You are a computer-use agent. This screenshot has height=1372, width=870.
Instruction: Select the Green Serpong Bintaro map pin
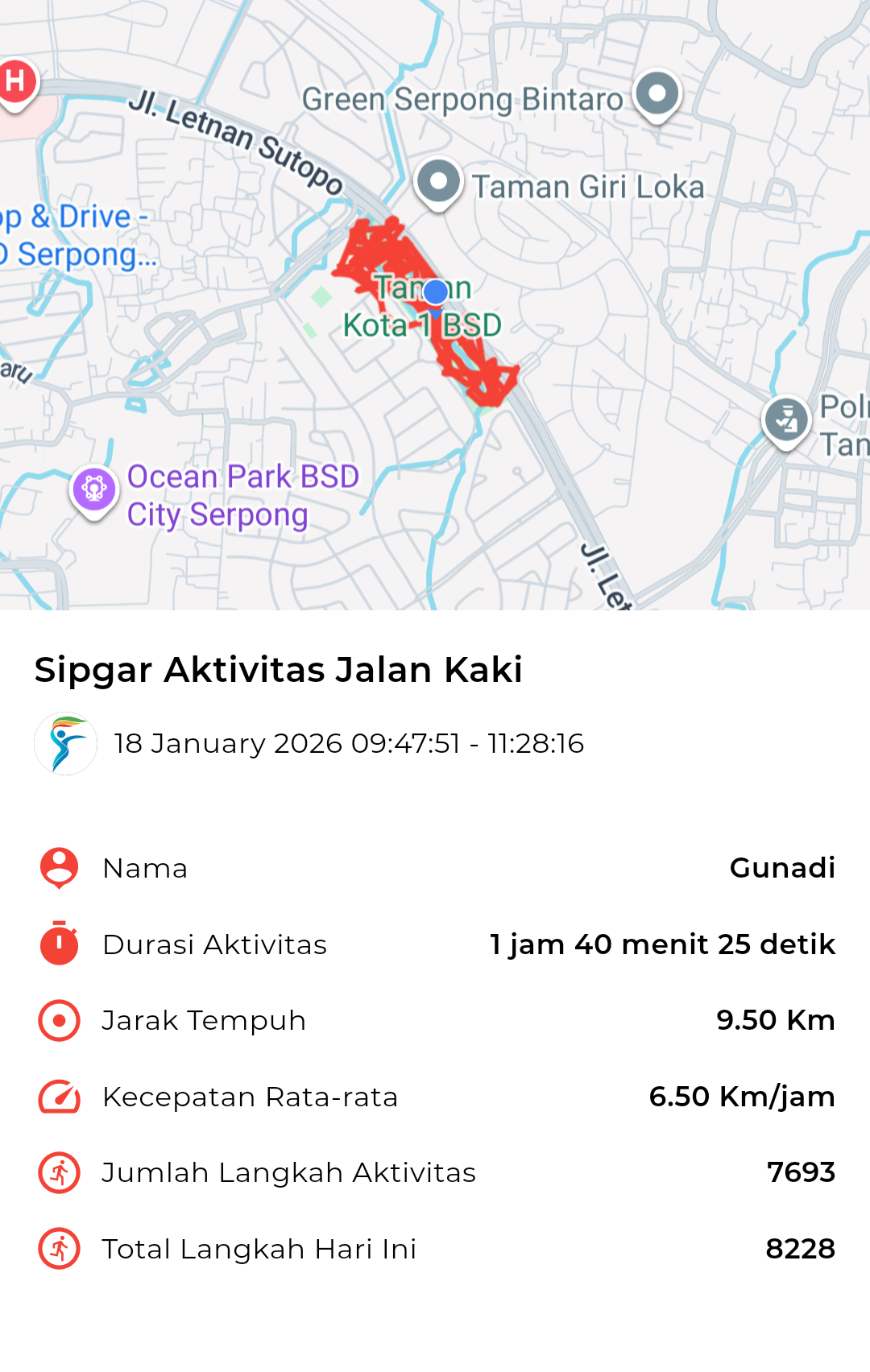pyautogui.click(x=657, y=94)
